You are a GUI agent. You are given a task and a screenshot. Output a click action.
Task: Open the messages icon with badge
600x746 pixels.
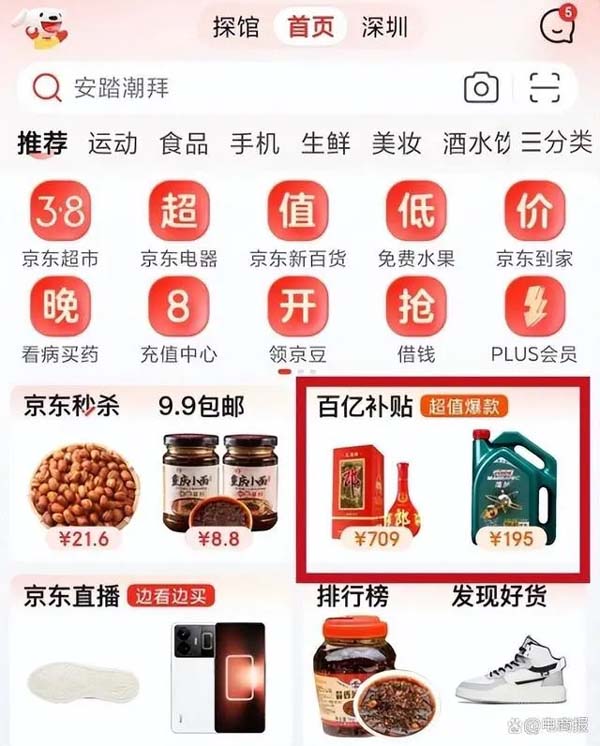point(556,28)
